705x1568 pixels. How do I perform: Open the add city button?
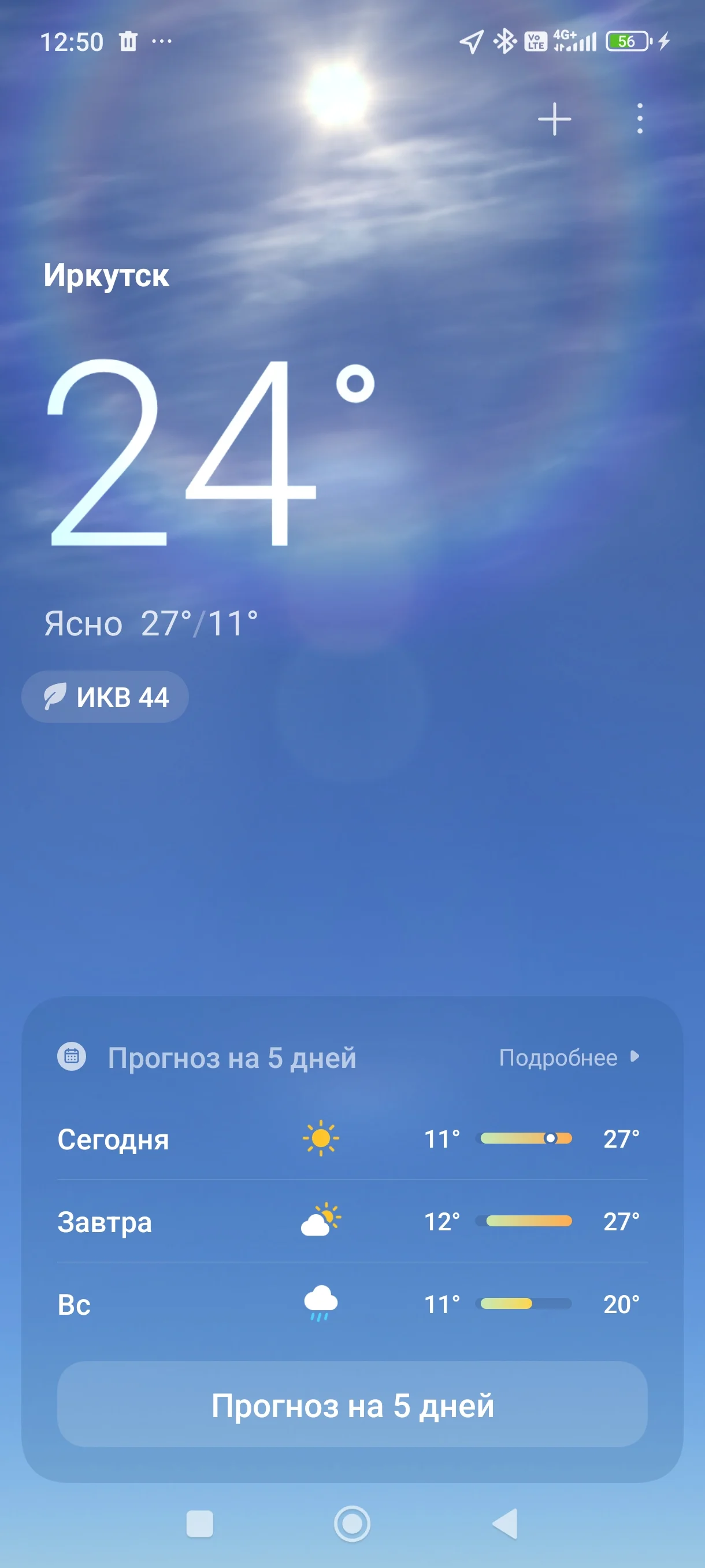(x=554, y=117)
